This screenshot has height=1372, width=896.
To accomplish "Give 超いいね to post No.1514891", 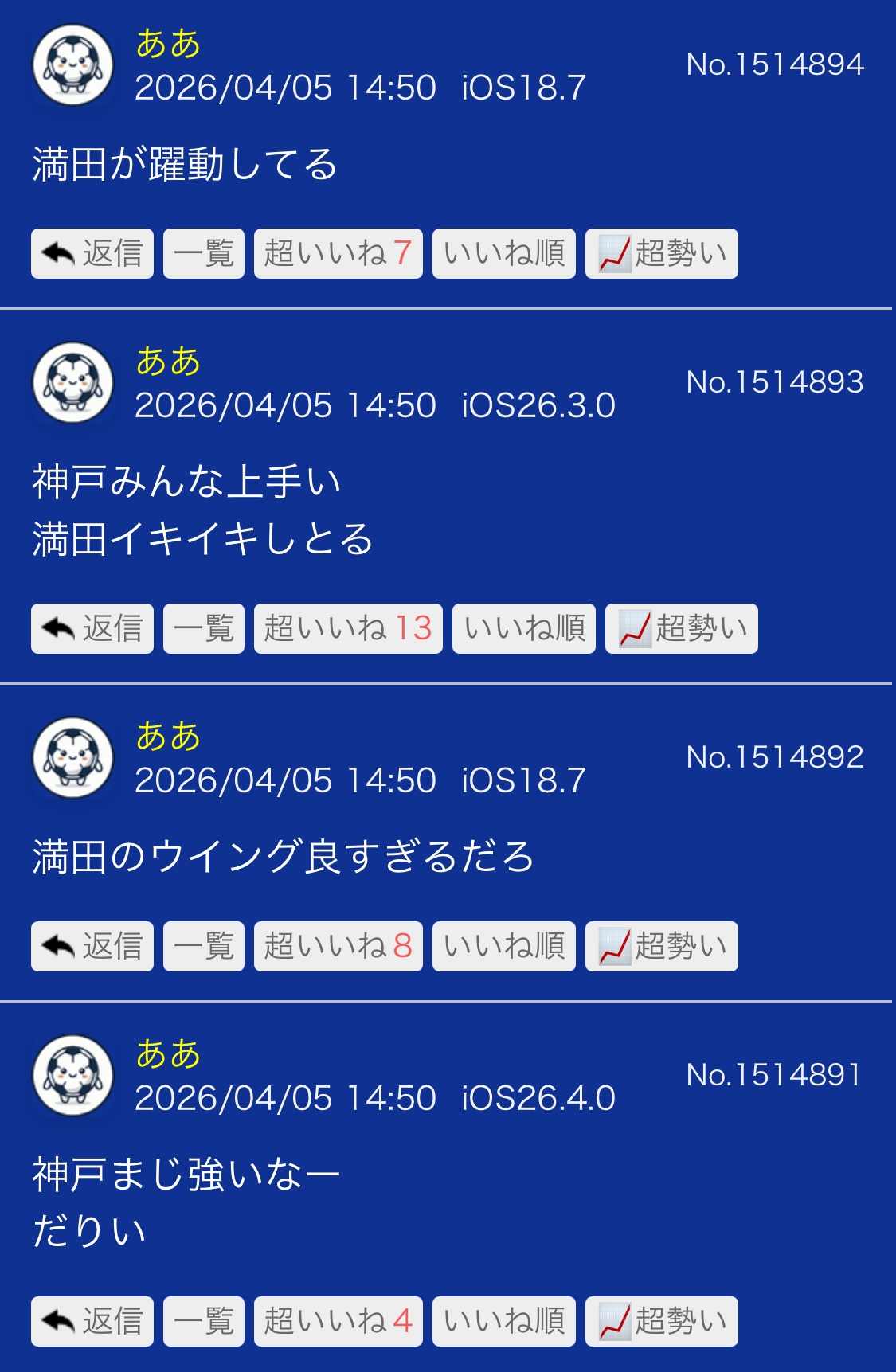I will coord(338,1322).
